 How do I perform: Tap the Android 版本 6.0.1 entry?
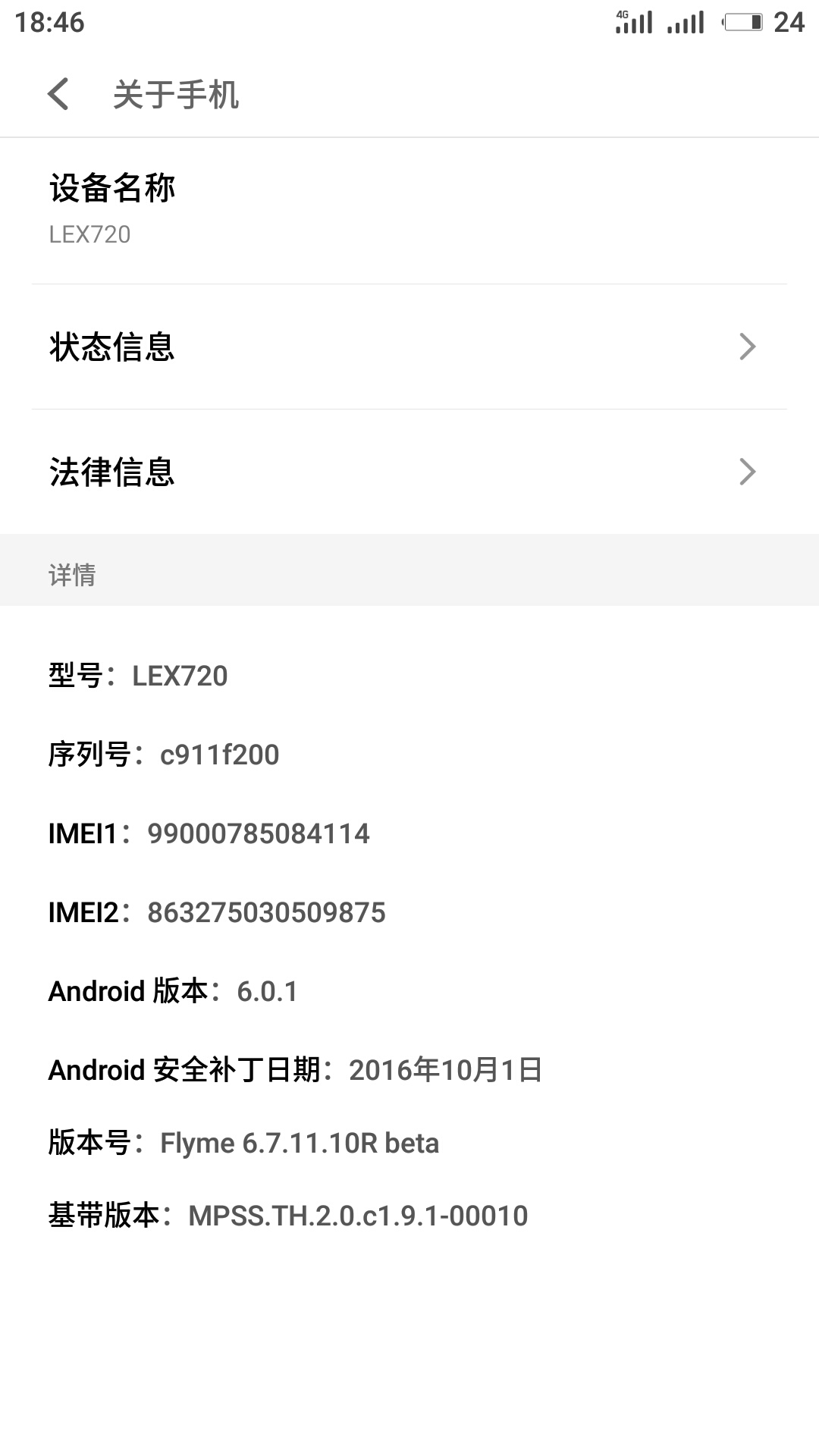pyautogui.click(x=173, y=991)
